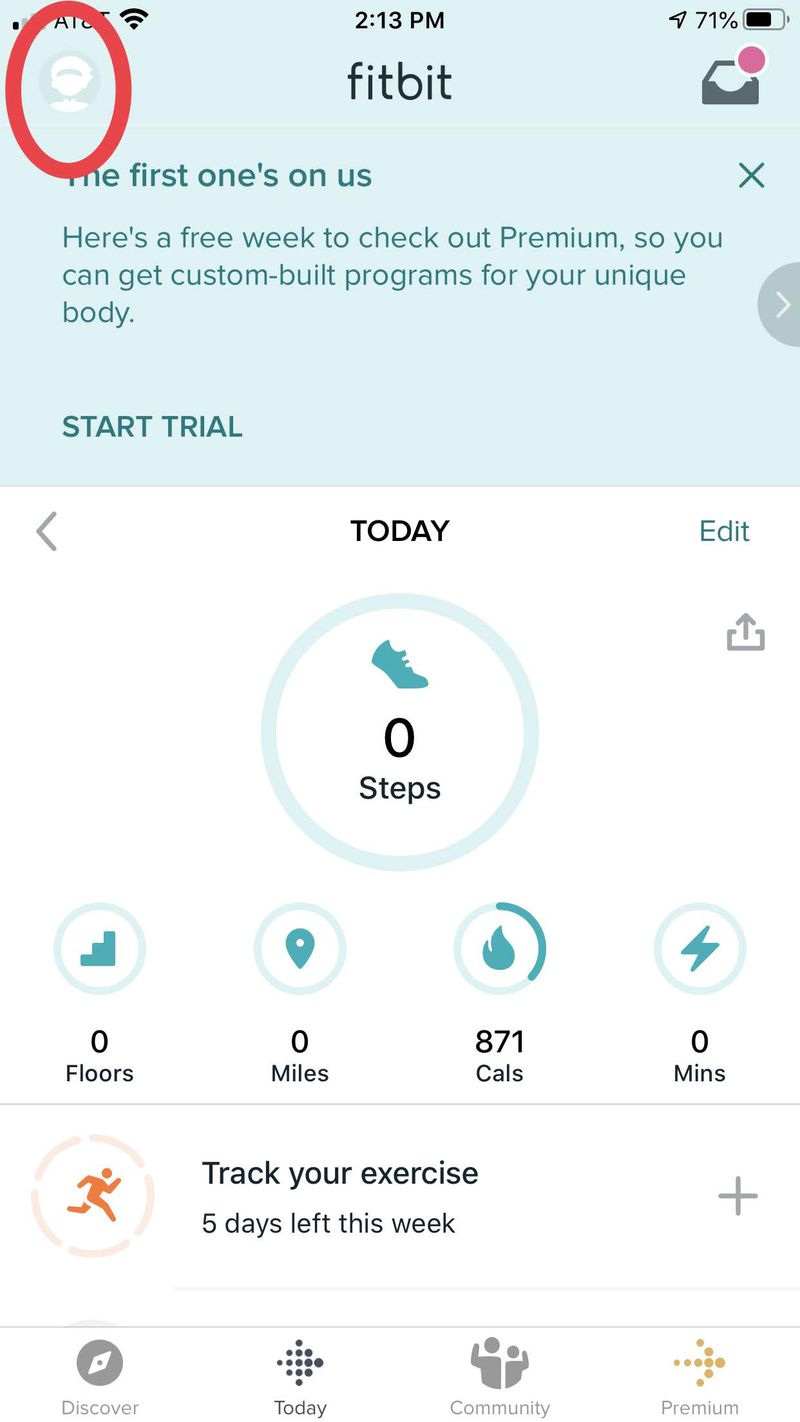Open the Track your exercise row
Viewport: 800px width, 1422px height.
[x=340, y=1196]
